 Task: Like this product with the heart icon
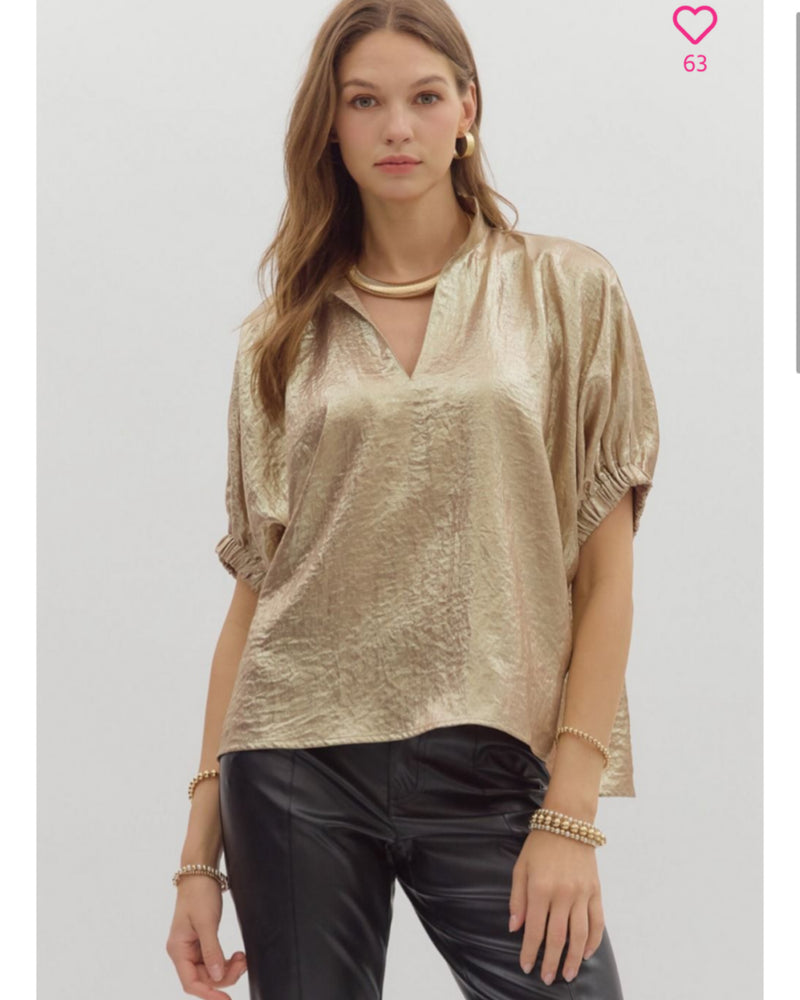coord(694,25)
